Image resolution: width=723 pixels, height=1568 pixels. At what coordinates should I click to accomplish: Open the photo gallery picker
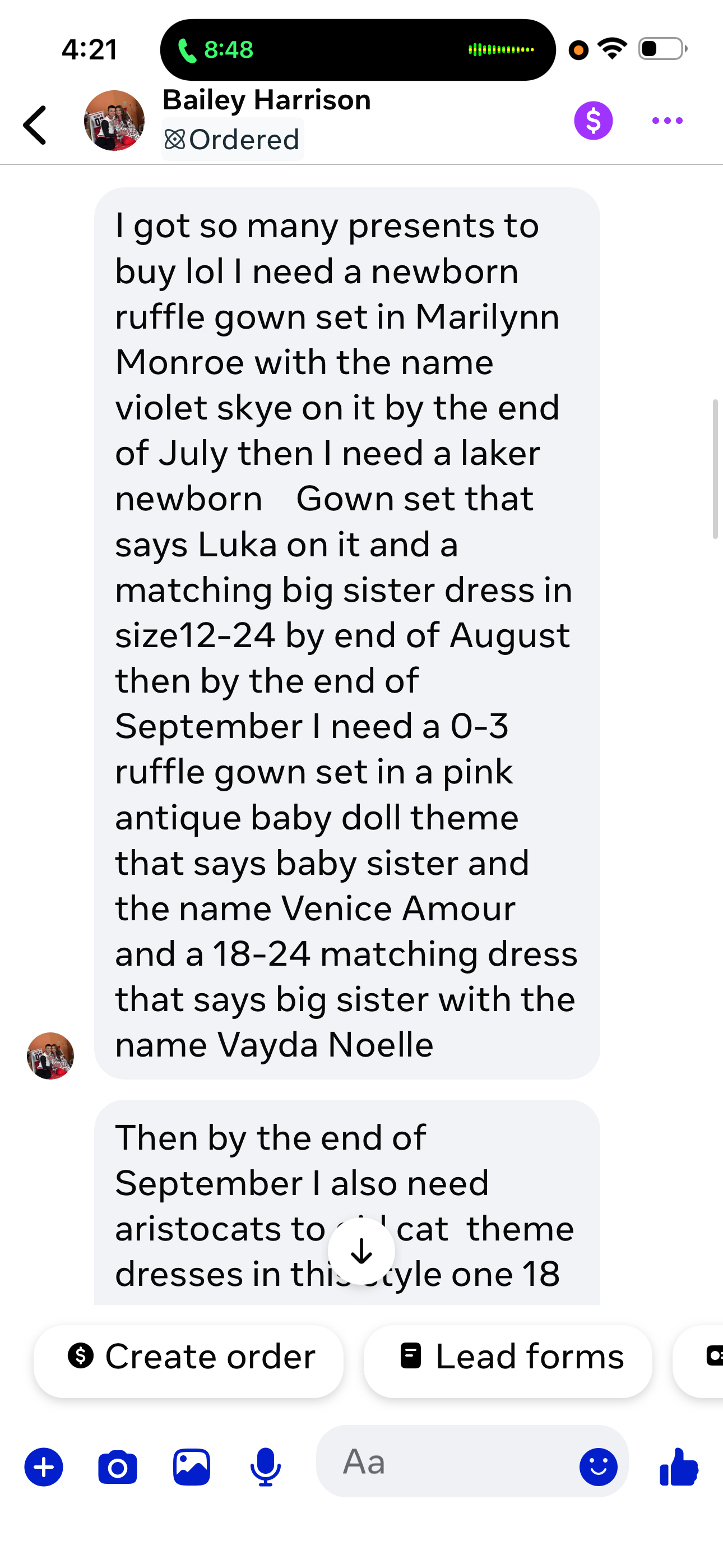192,1467
